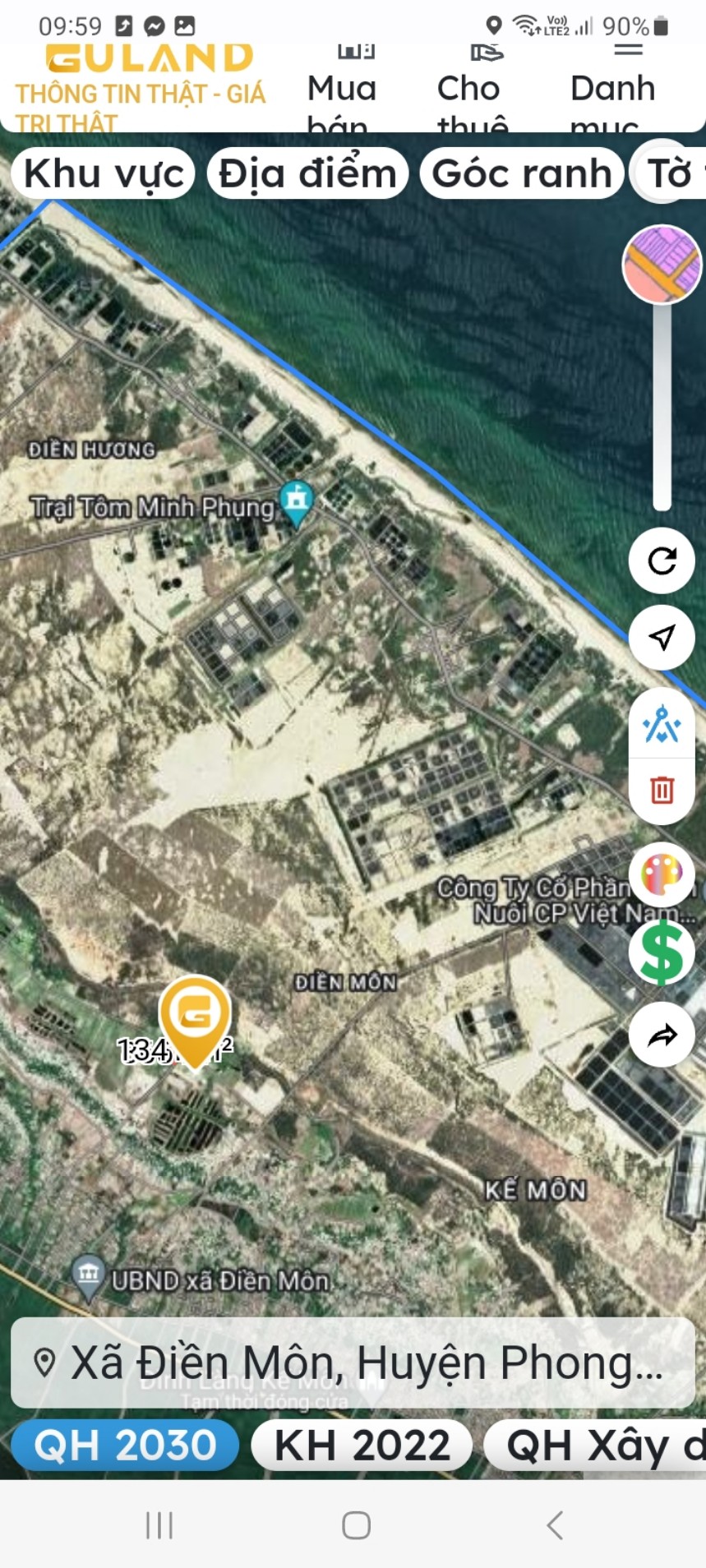The height and width of the screenshot is (1568, 706).
Task: Open the Danh mục menu
Action: point(612,90)
